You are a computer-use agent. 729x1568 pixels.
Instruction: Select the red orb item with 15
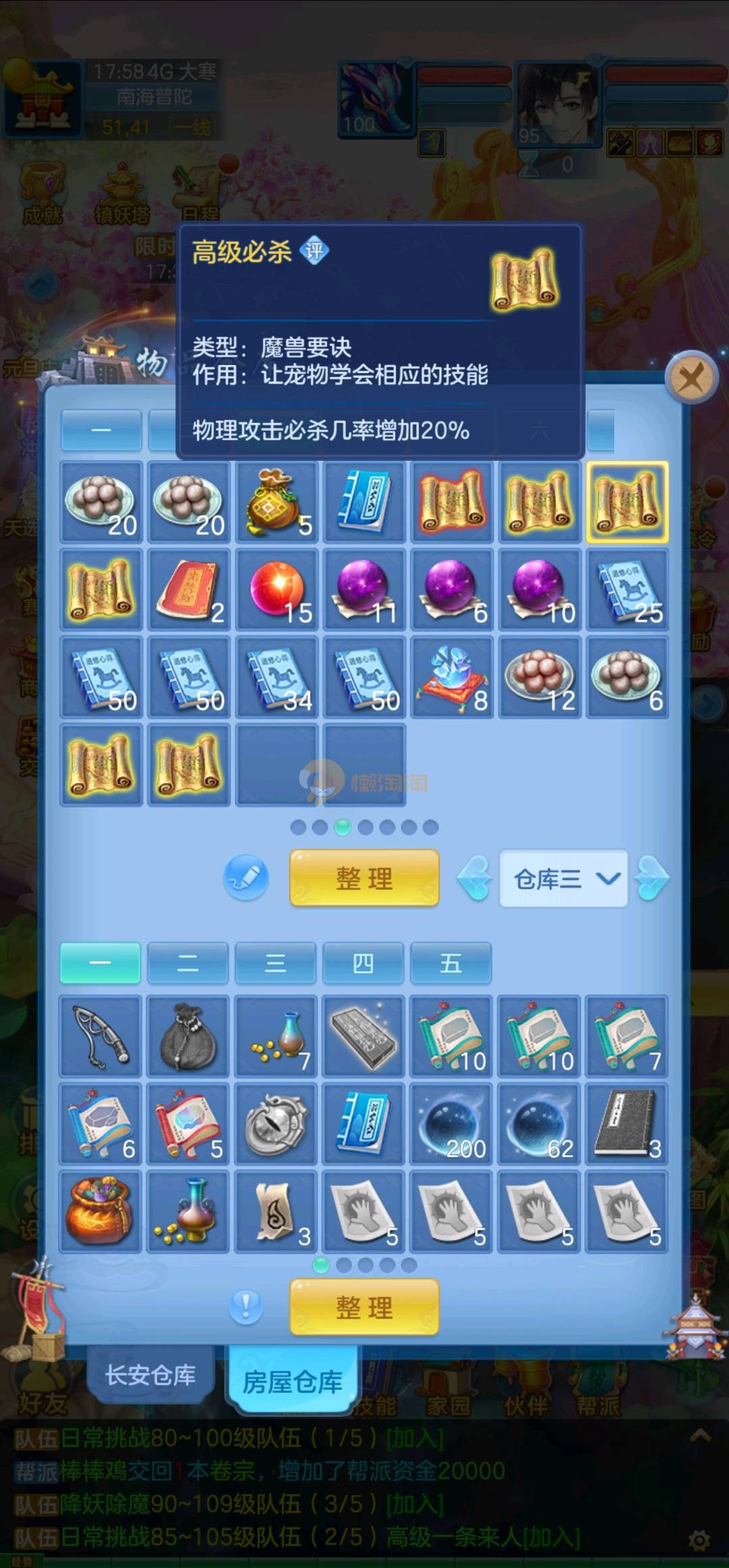[277, 589]
